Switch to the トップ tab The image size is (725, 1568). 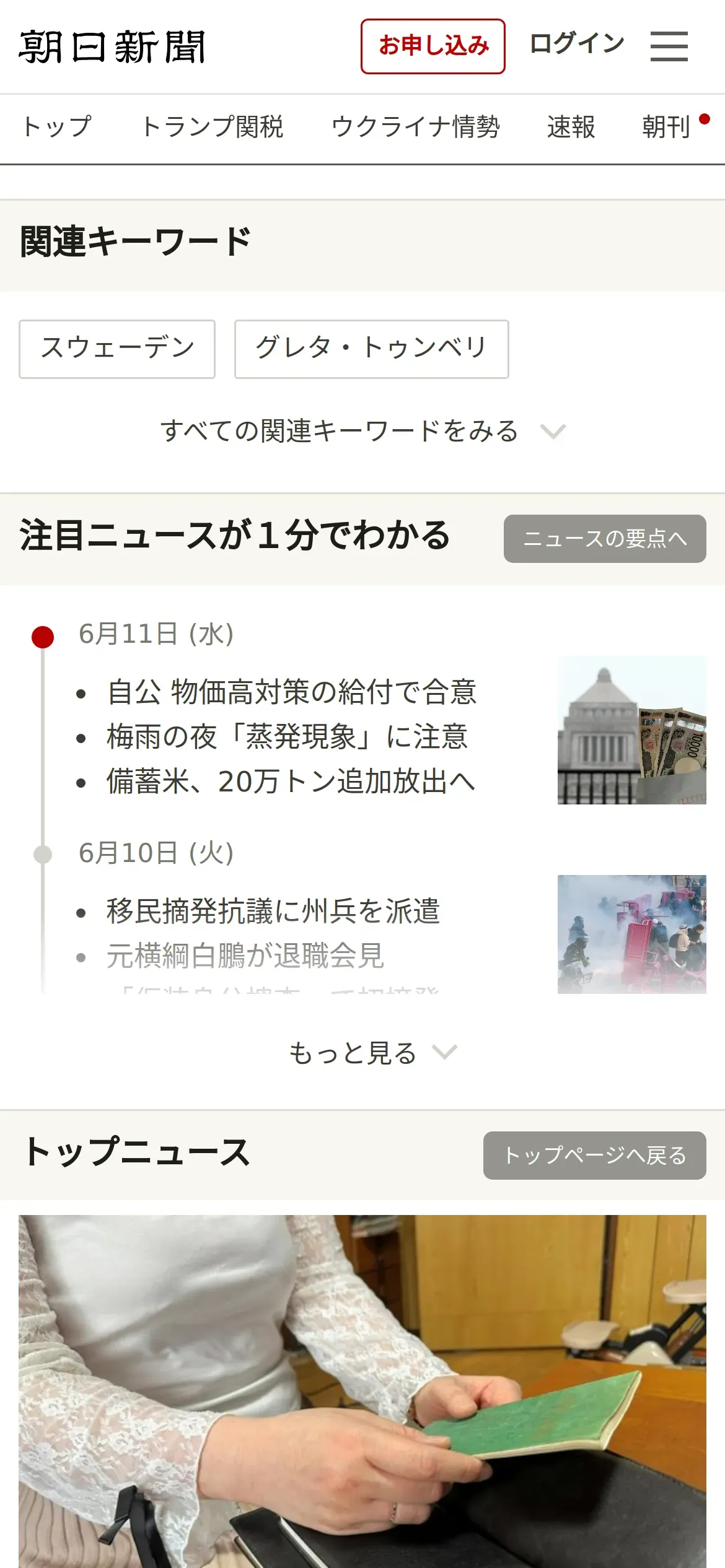coord(56,127)
